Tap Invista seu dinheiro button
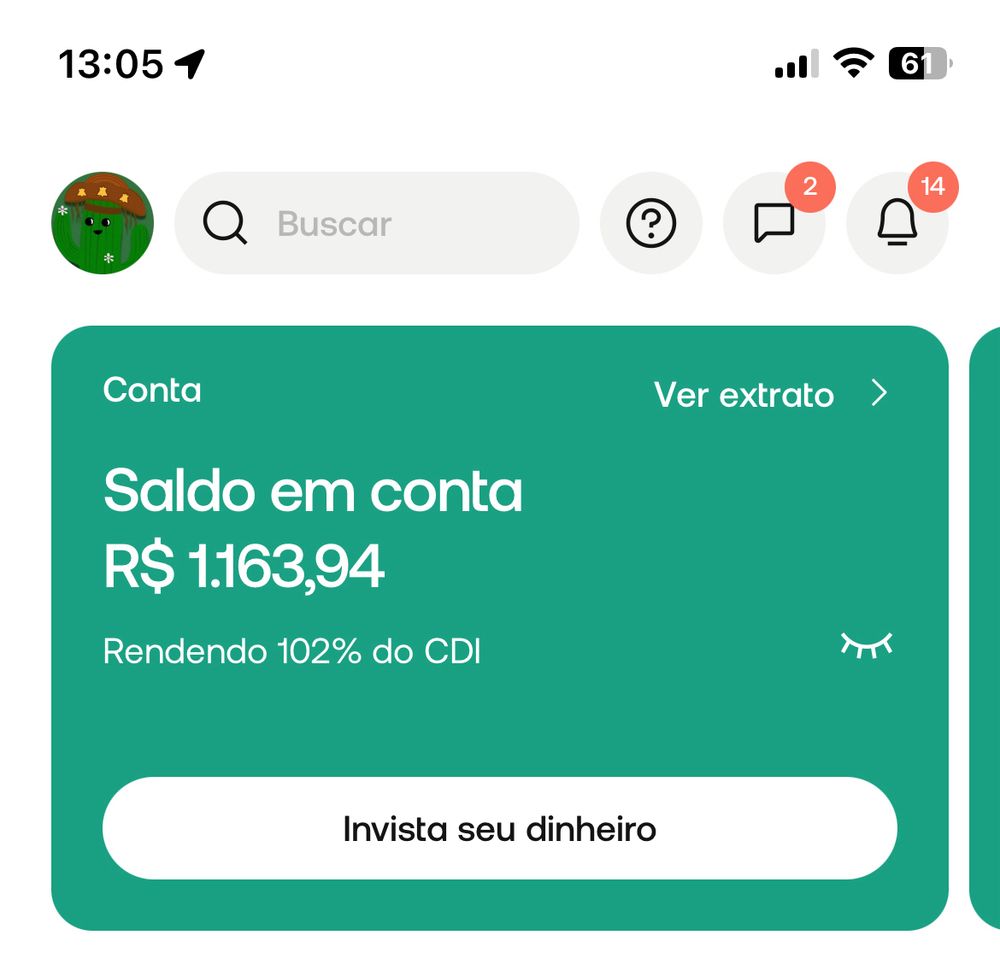Screen dimensions: 1000x976 pos(499,829)
